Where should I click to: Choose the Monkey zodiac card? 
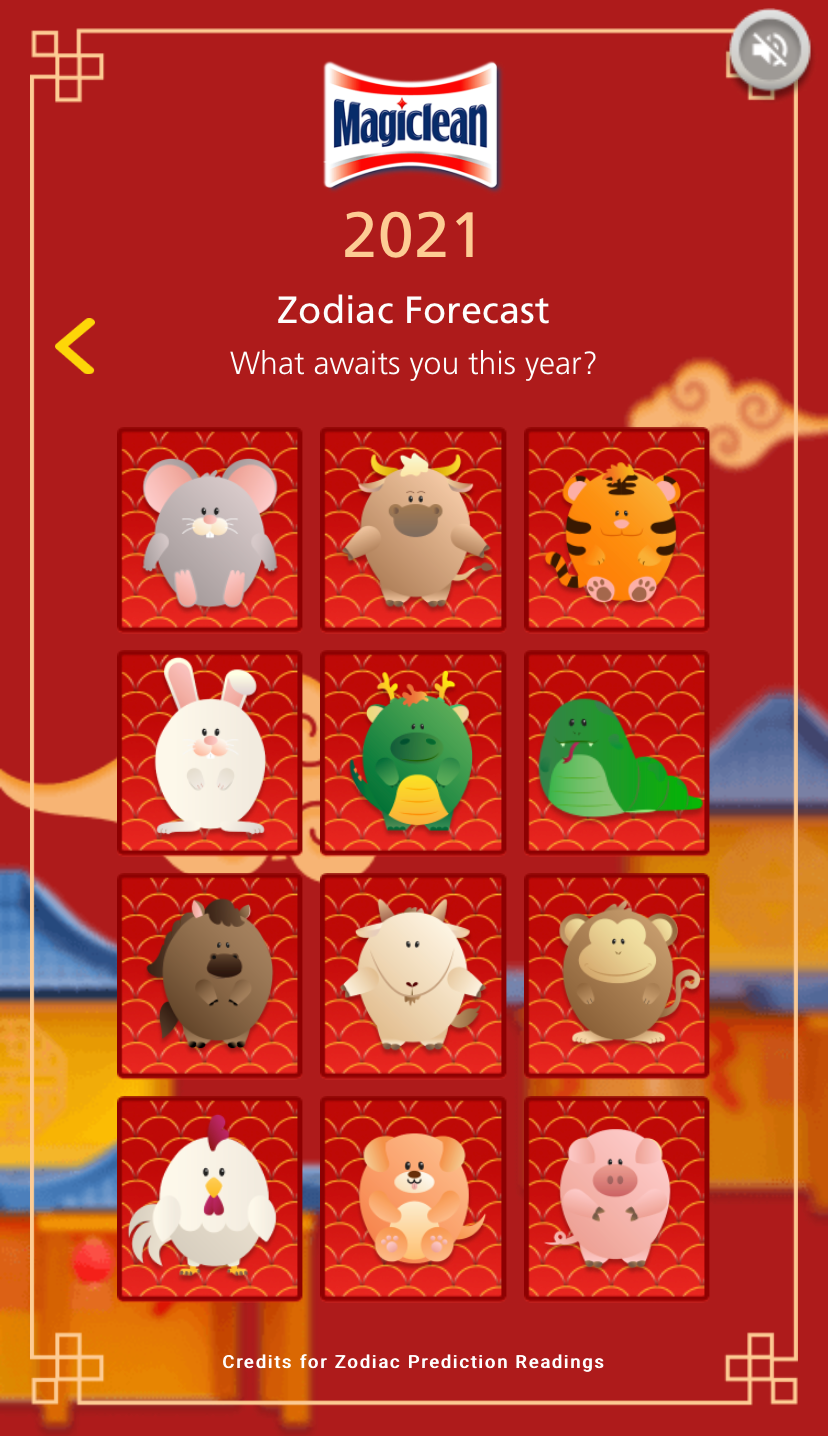pos(616,976)
